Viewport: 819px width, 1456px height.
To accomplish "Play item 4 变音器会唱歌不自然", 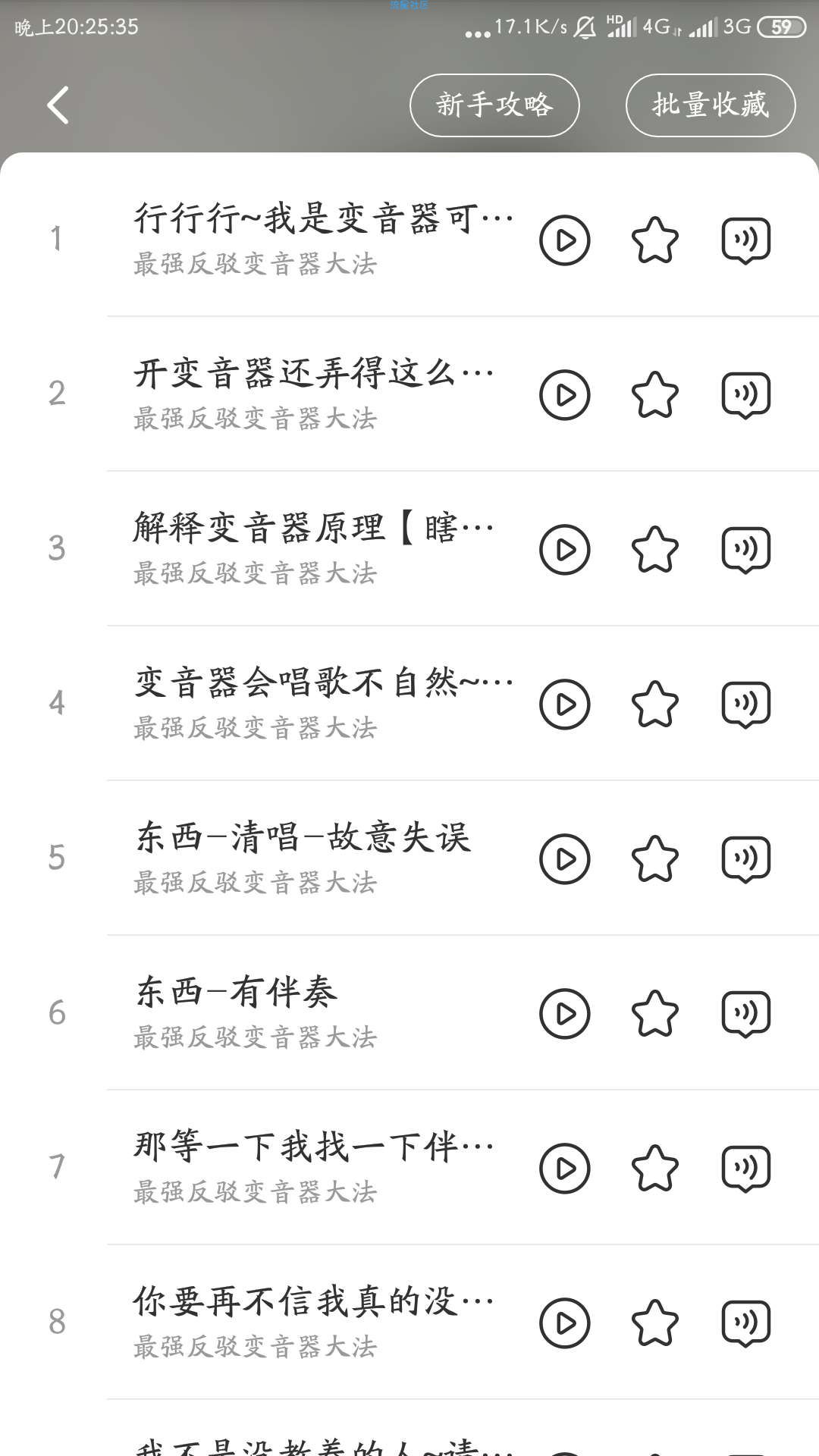I will (x=565, y=704).
